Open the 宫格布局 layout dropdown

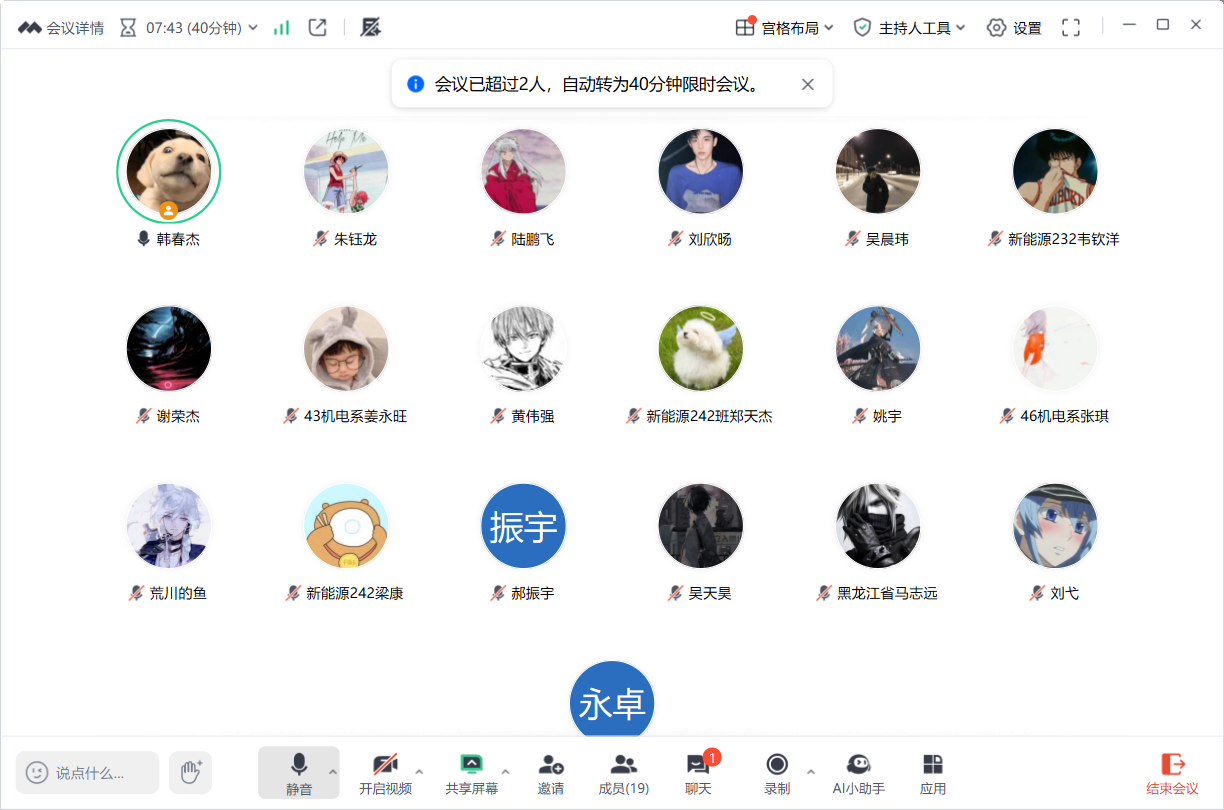point(785,28)
